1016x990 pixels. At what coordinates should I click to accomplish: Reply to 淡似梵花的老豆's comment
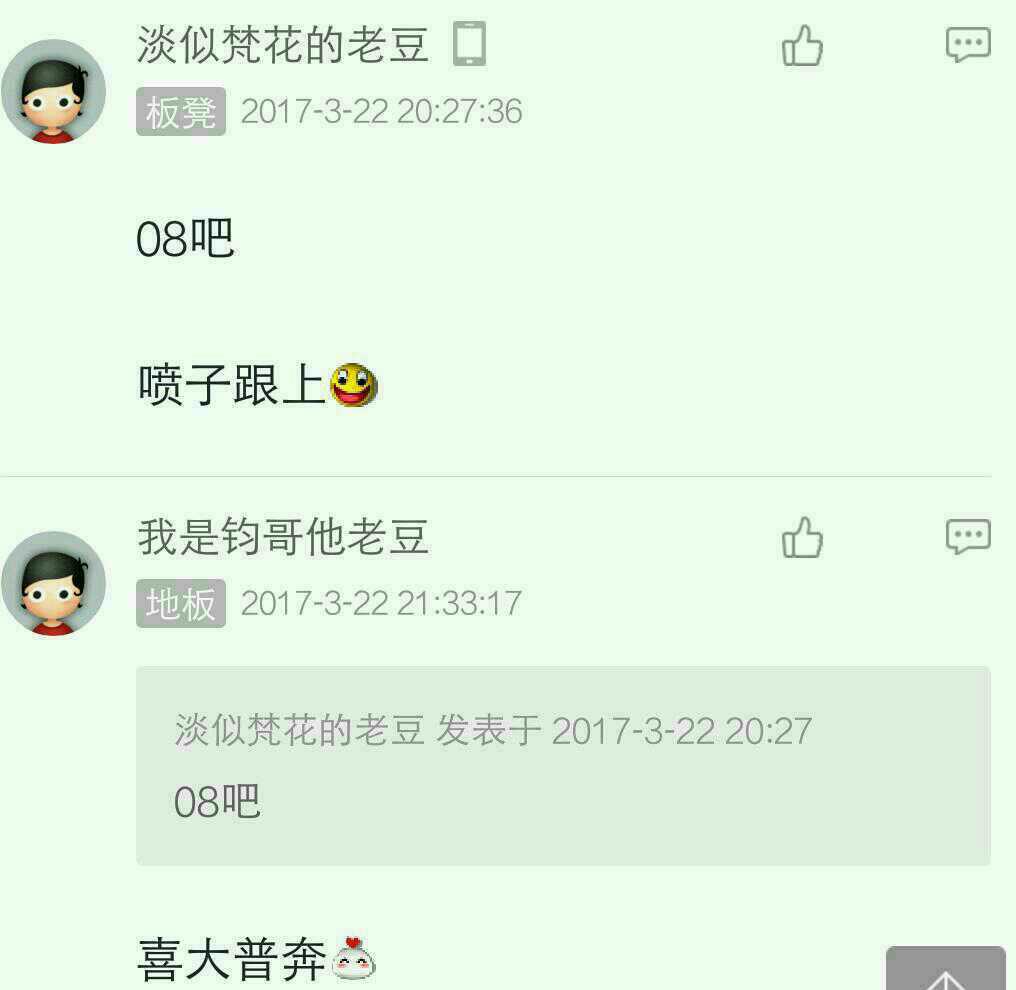(967, 45)
